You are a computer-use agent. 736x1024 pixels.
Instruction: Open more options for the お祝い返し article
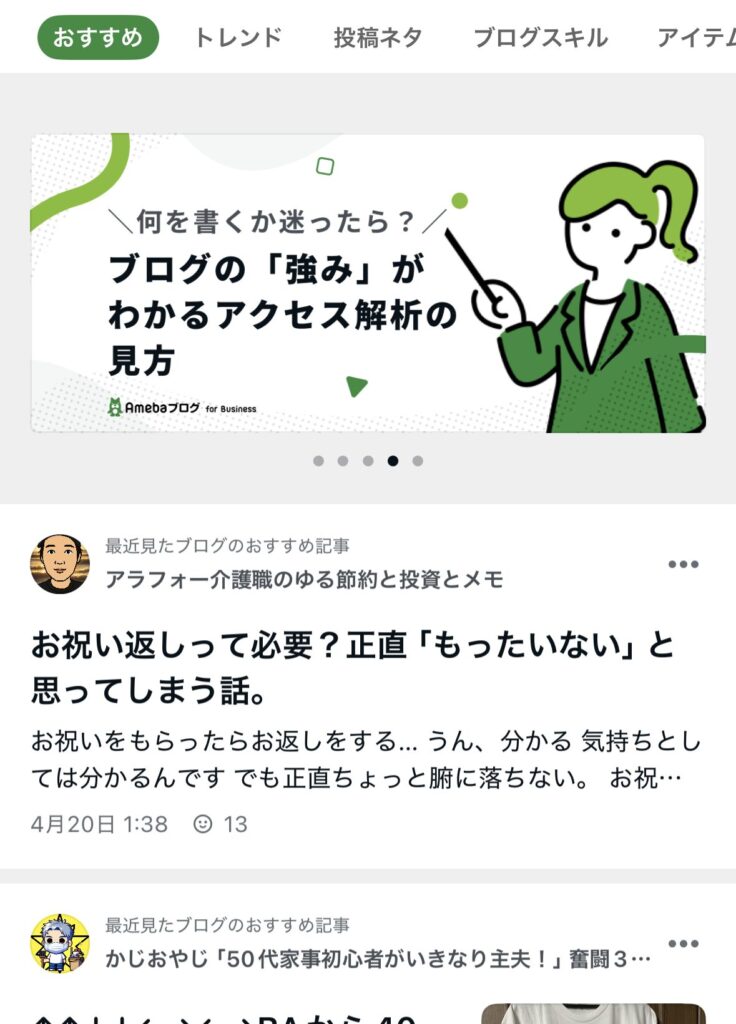tap(683, 565)
